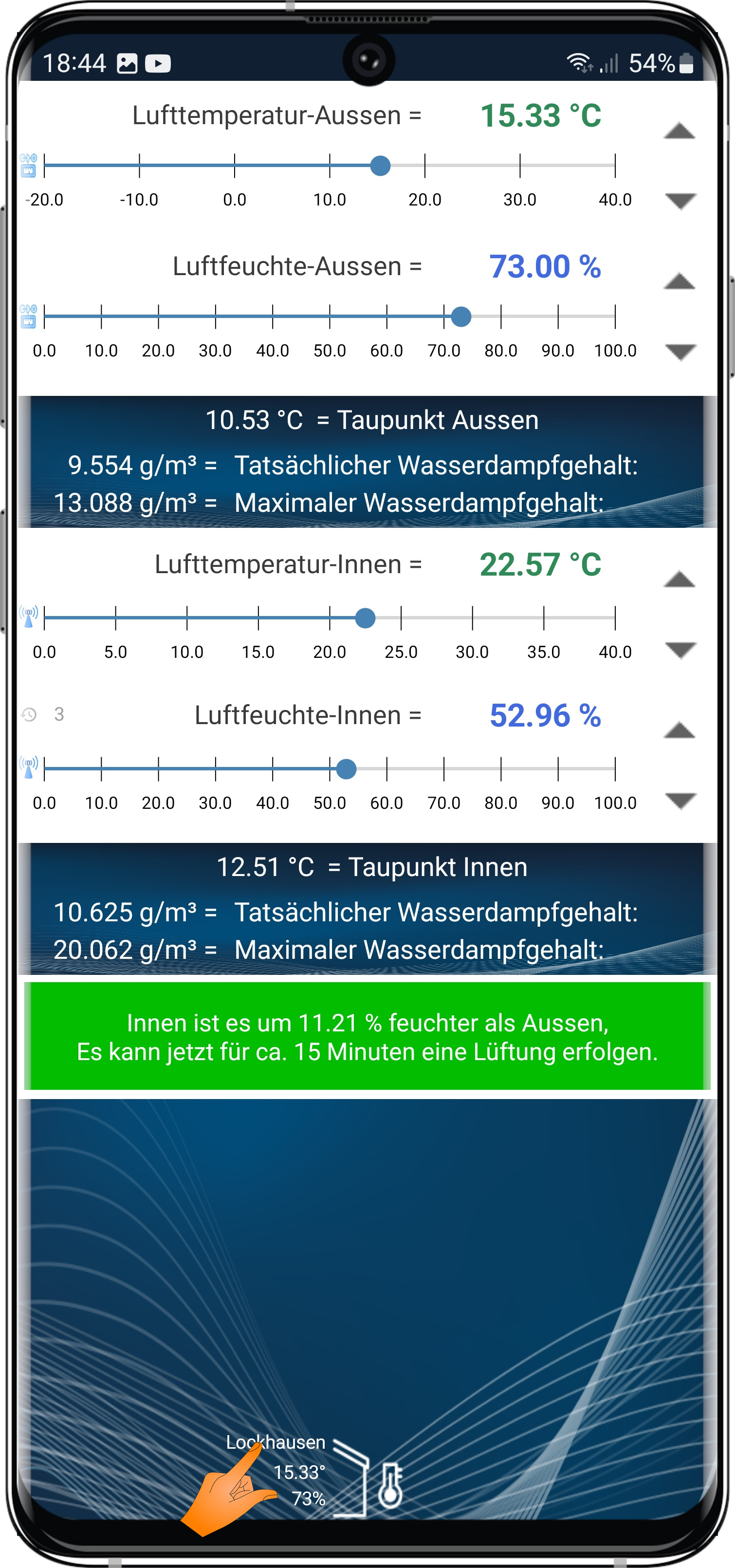The width and height of the screenshot is (735, 1568).
Task: Tap the Lufttemperatur-Aussen slider at 20.0
Action: (x=424, y=166)
